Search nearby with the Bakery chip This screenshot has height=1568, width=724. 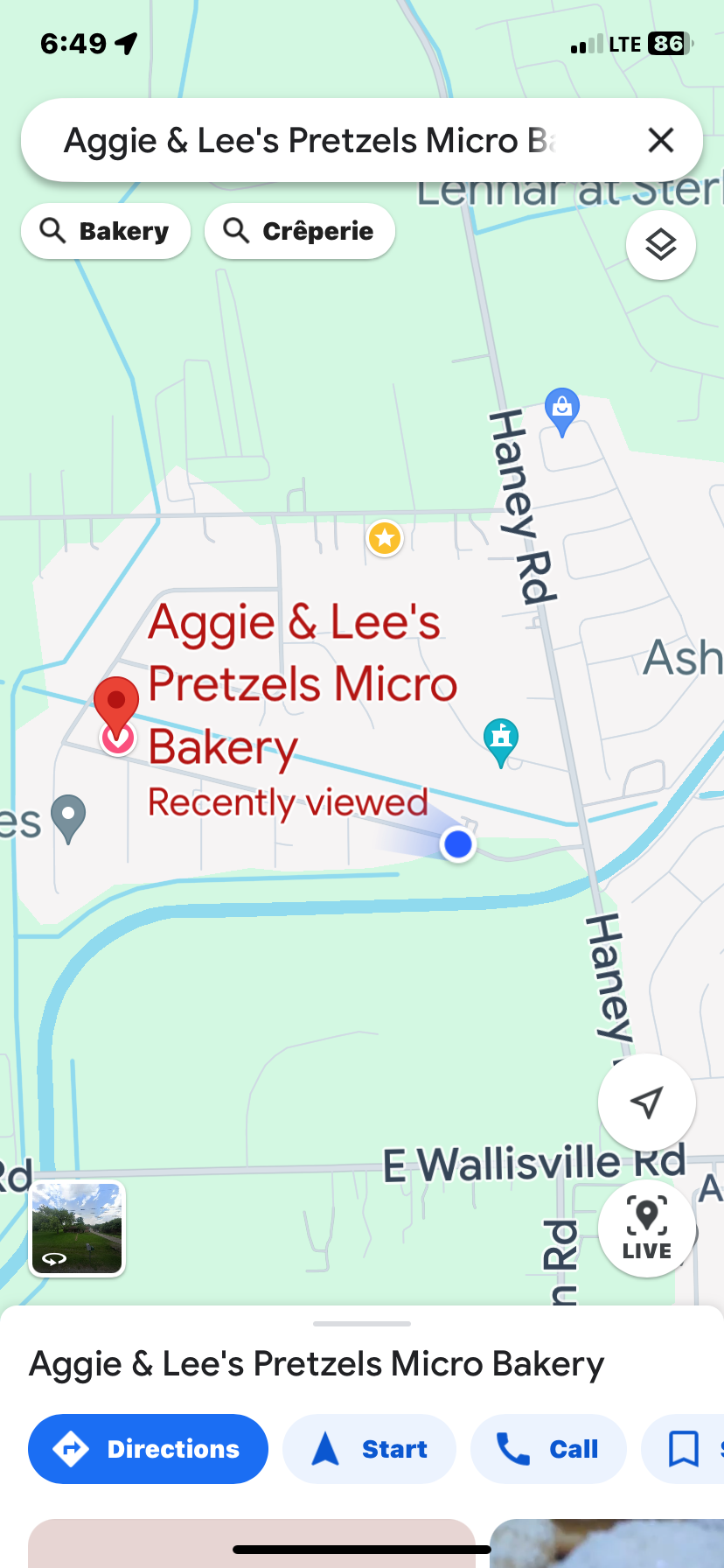[x=106, y=231]
